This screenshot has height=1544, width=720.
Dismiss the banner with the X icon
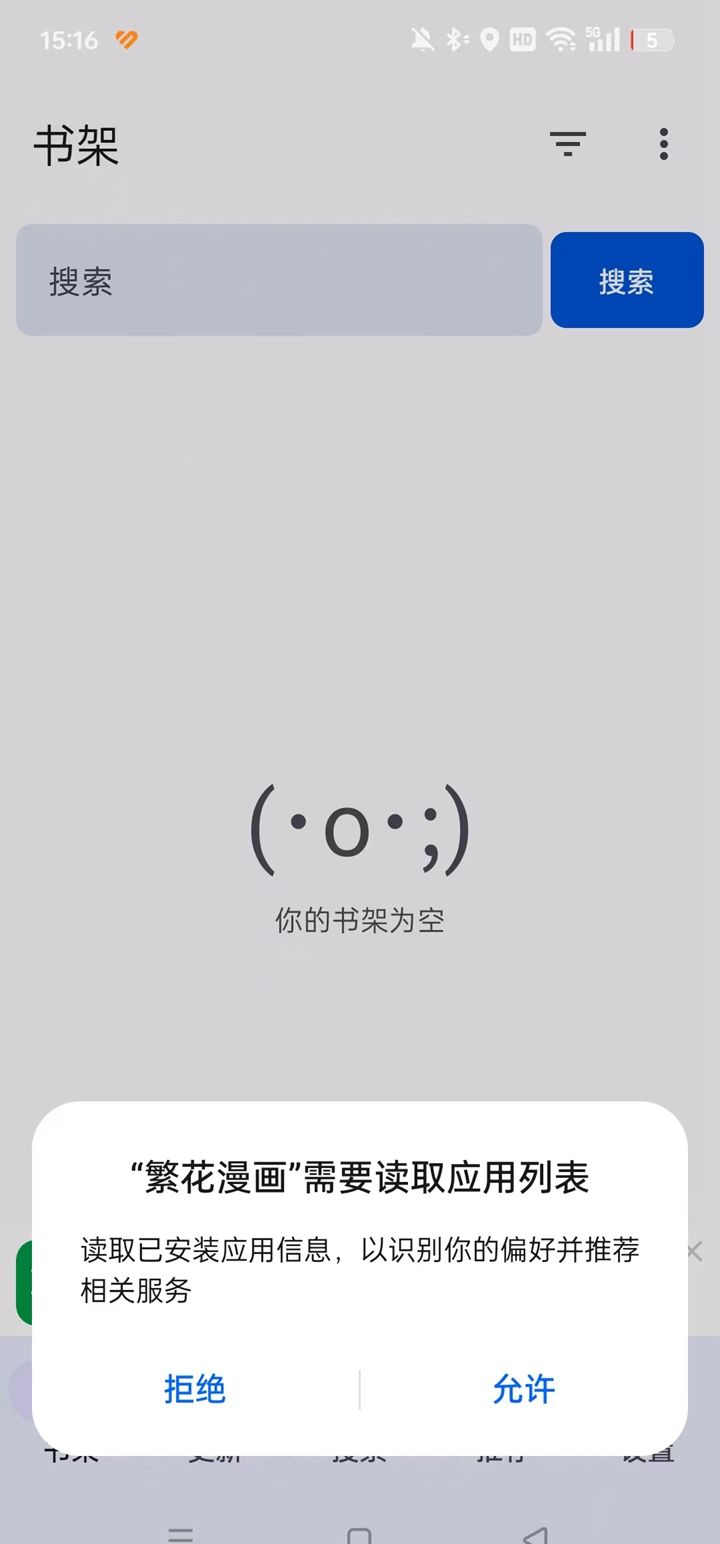coord(695,1251)
